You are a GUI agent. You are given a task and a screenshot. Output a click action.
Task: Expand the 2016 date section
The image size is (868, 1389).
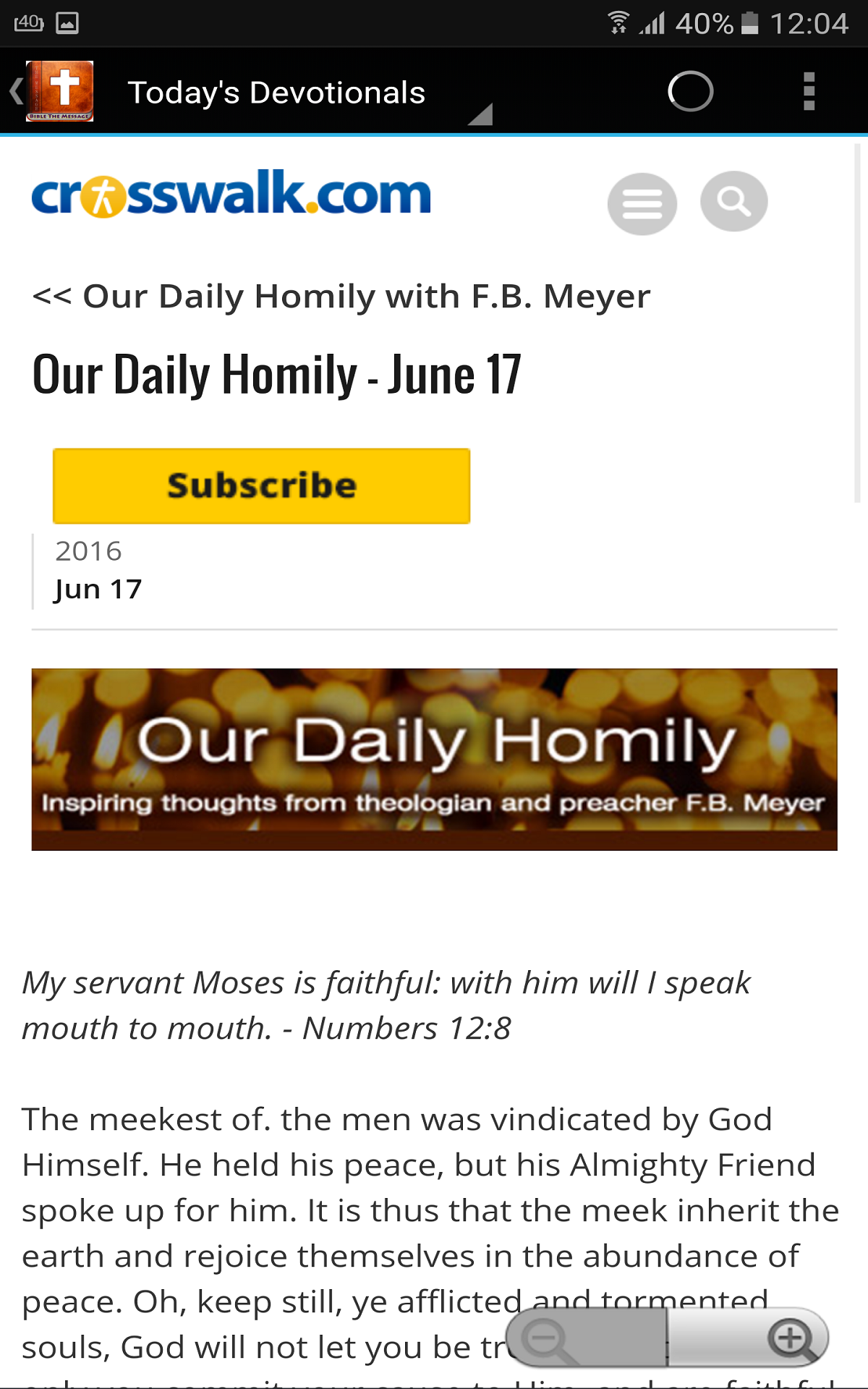coord(88,551)
